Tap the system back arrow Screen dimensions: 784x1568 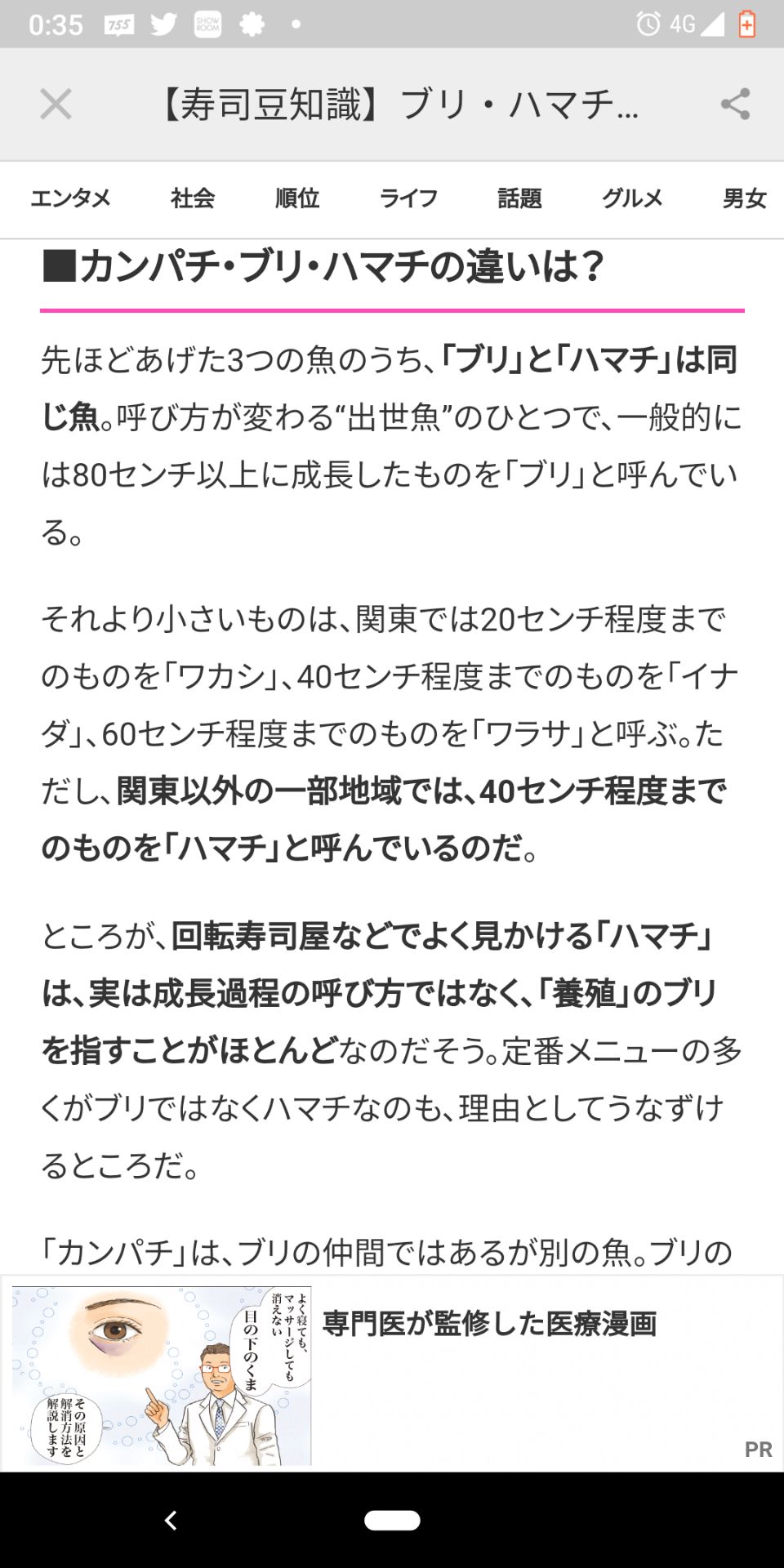click(171, 1520)
